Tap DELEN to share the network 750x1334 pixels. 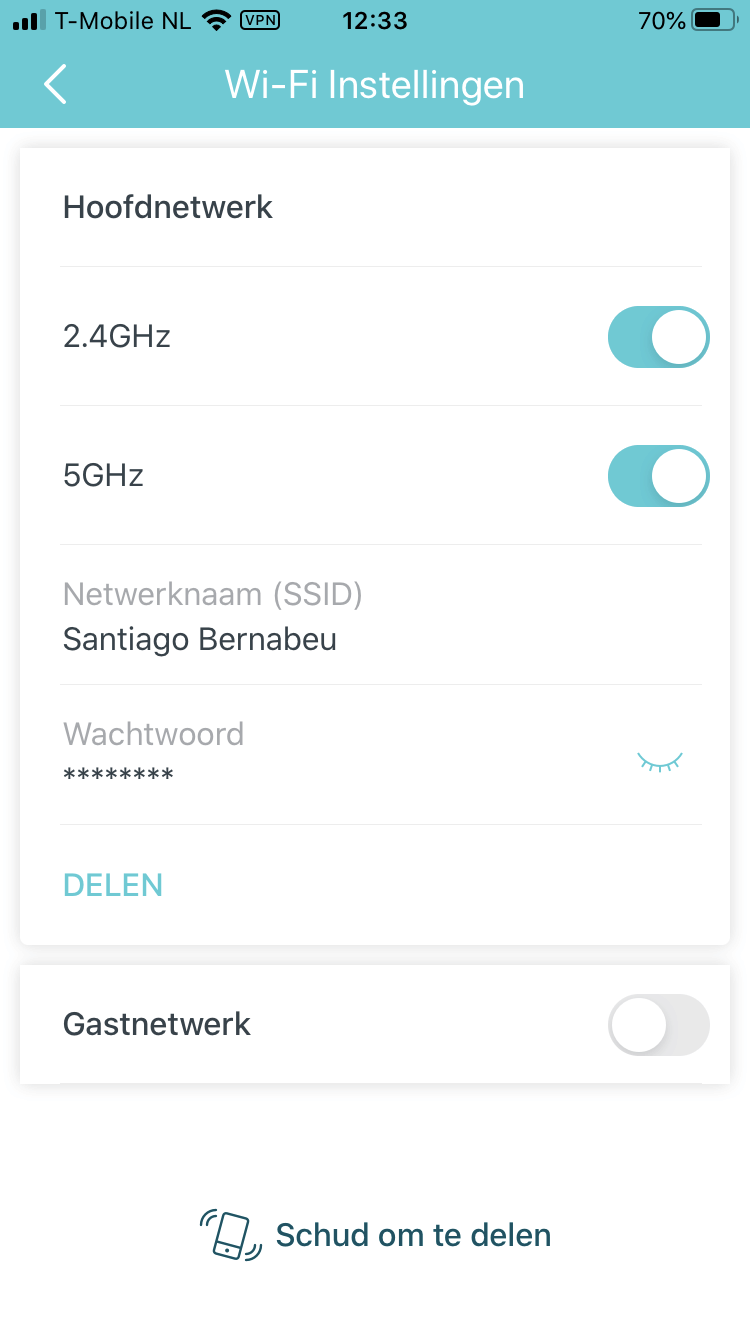[113, 885]
